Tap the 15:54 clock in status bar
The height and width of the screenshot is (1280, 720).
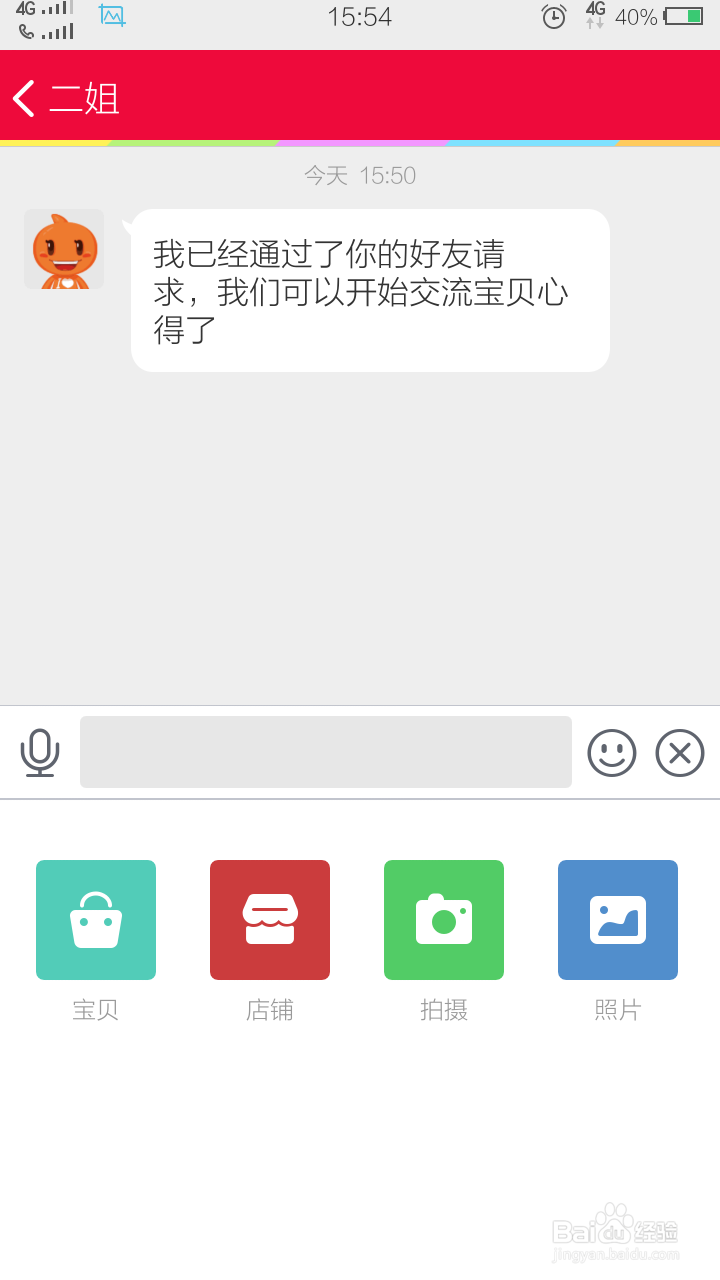(361, 16)
